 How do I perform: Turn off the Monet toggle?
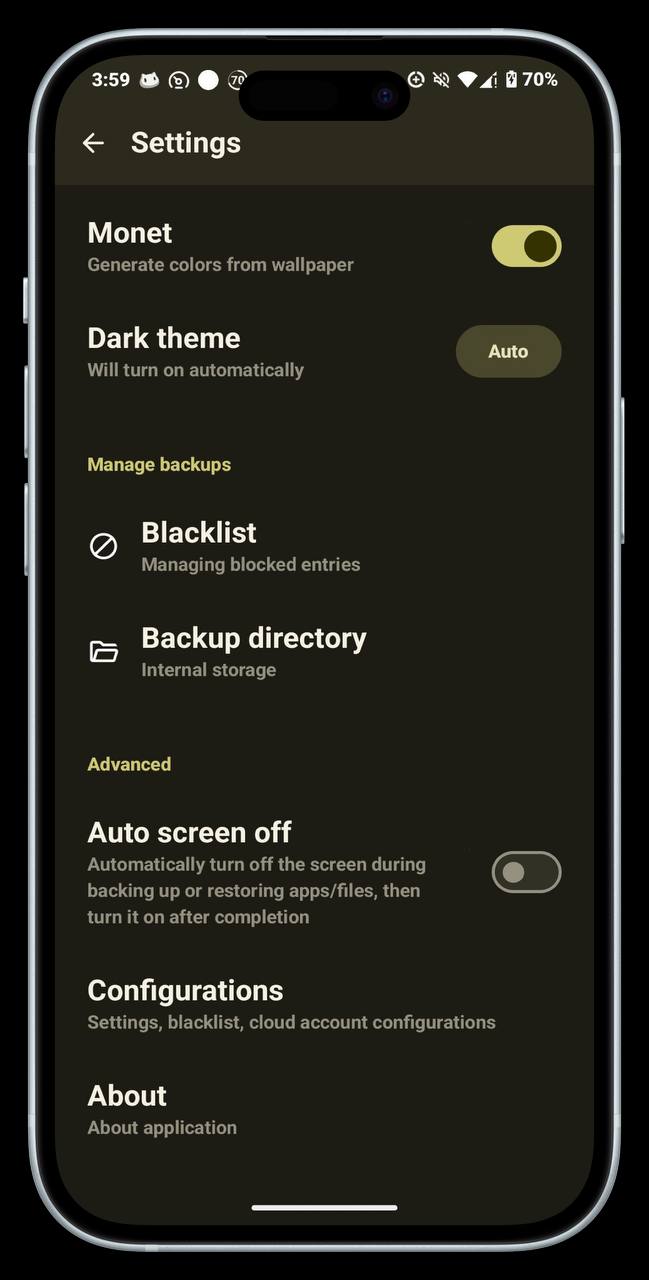(526, 246)
